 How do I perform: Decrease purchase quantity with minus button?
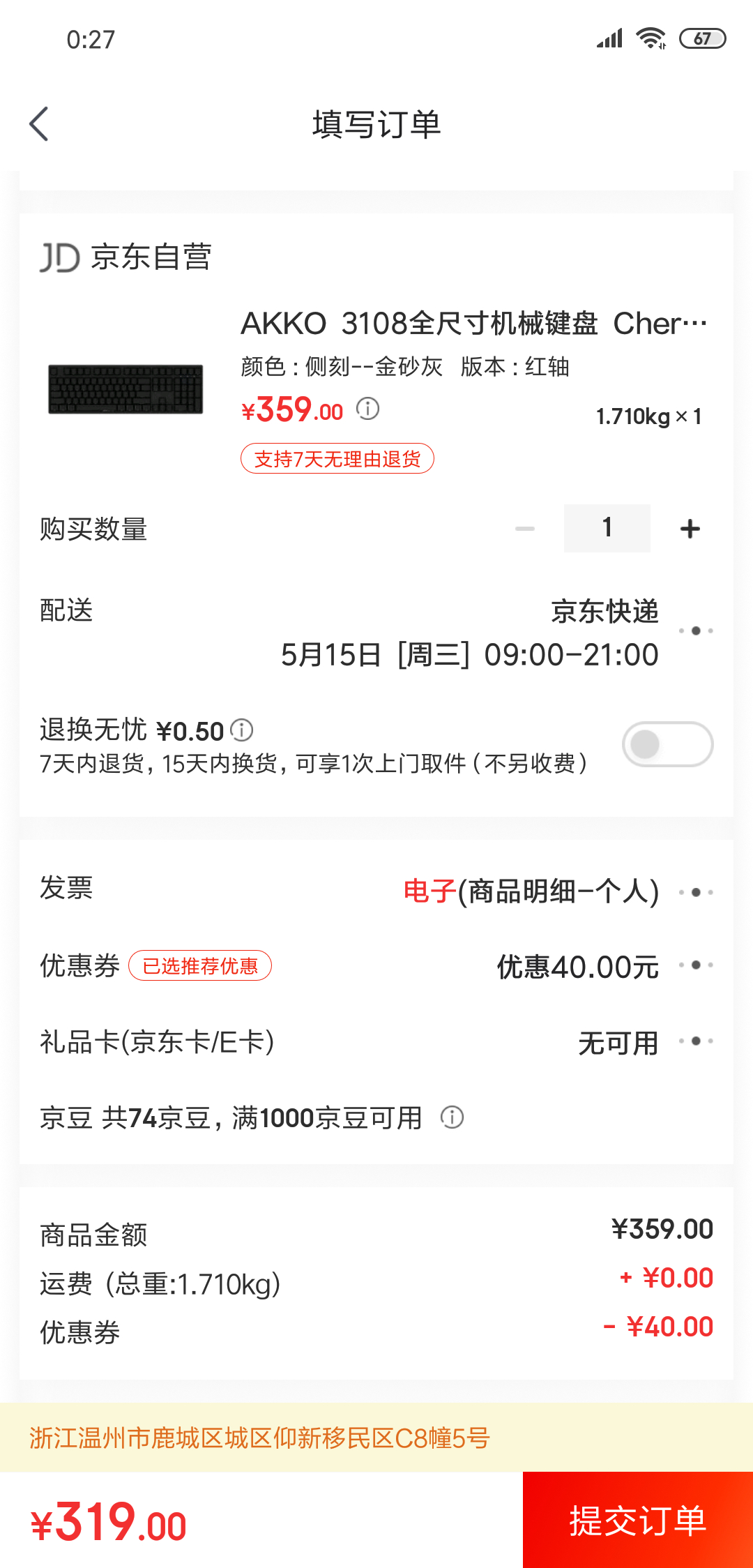[x=525, y=529]
